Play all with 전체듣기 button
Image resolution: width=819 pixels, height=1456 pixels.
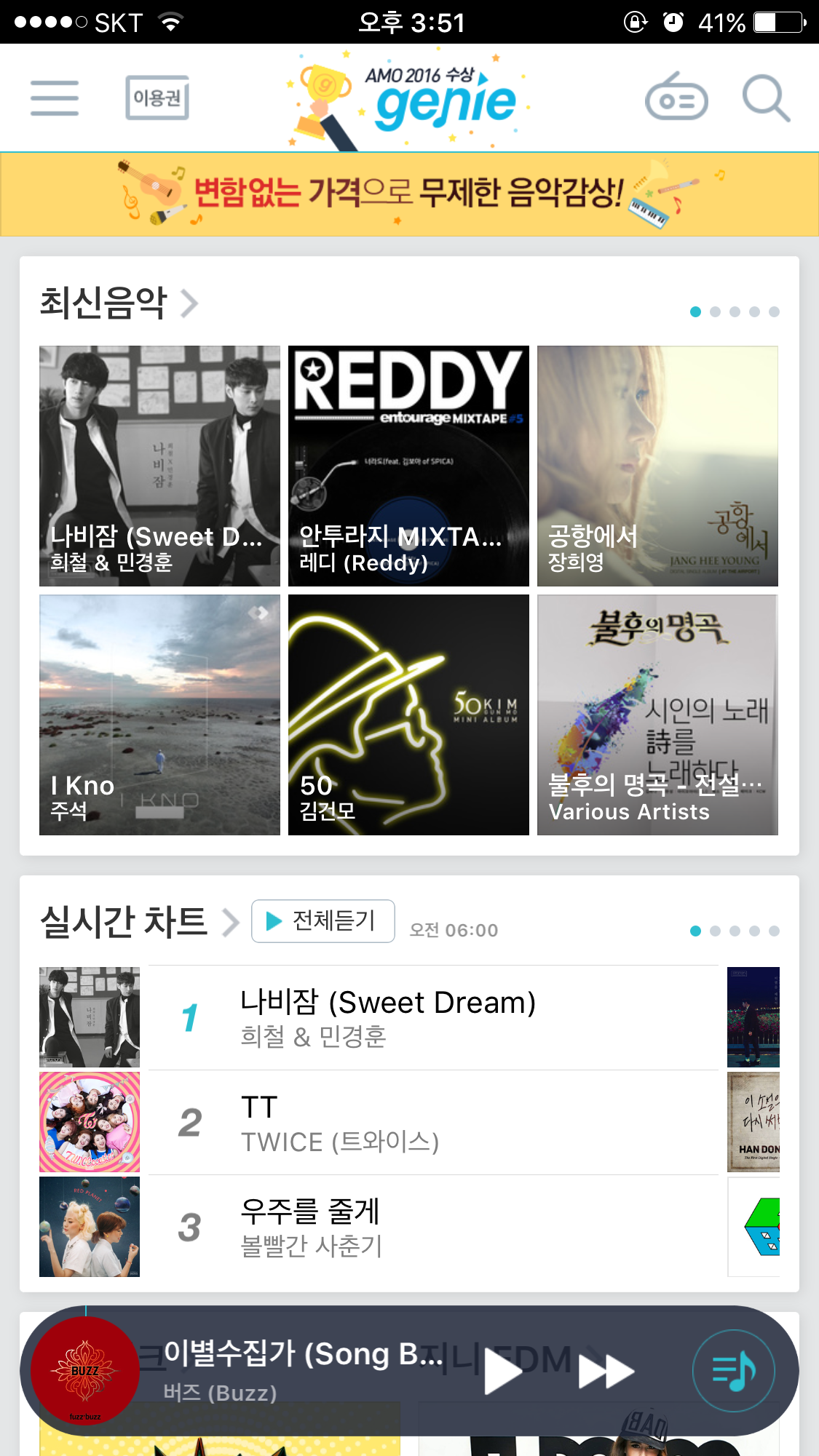pyautogui.click(x=323, y=921)
